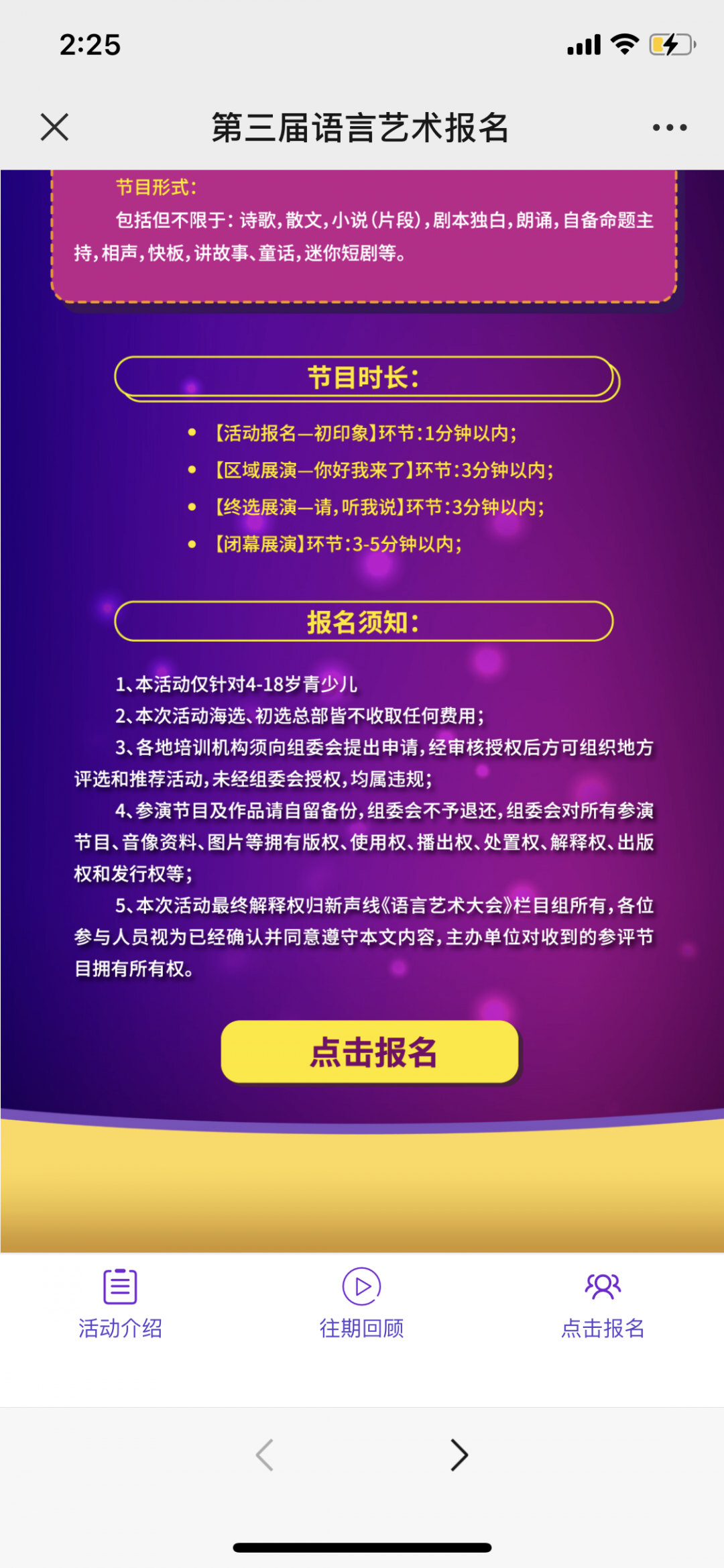This screenshot has width=724, height=1568.
Task: Open the three-dot overflow menu
Action: (x=669, y=127)
